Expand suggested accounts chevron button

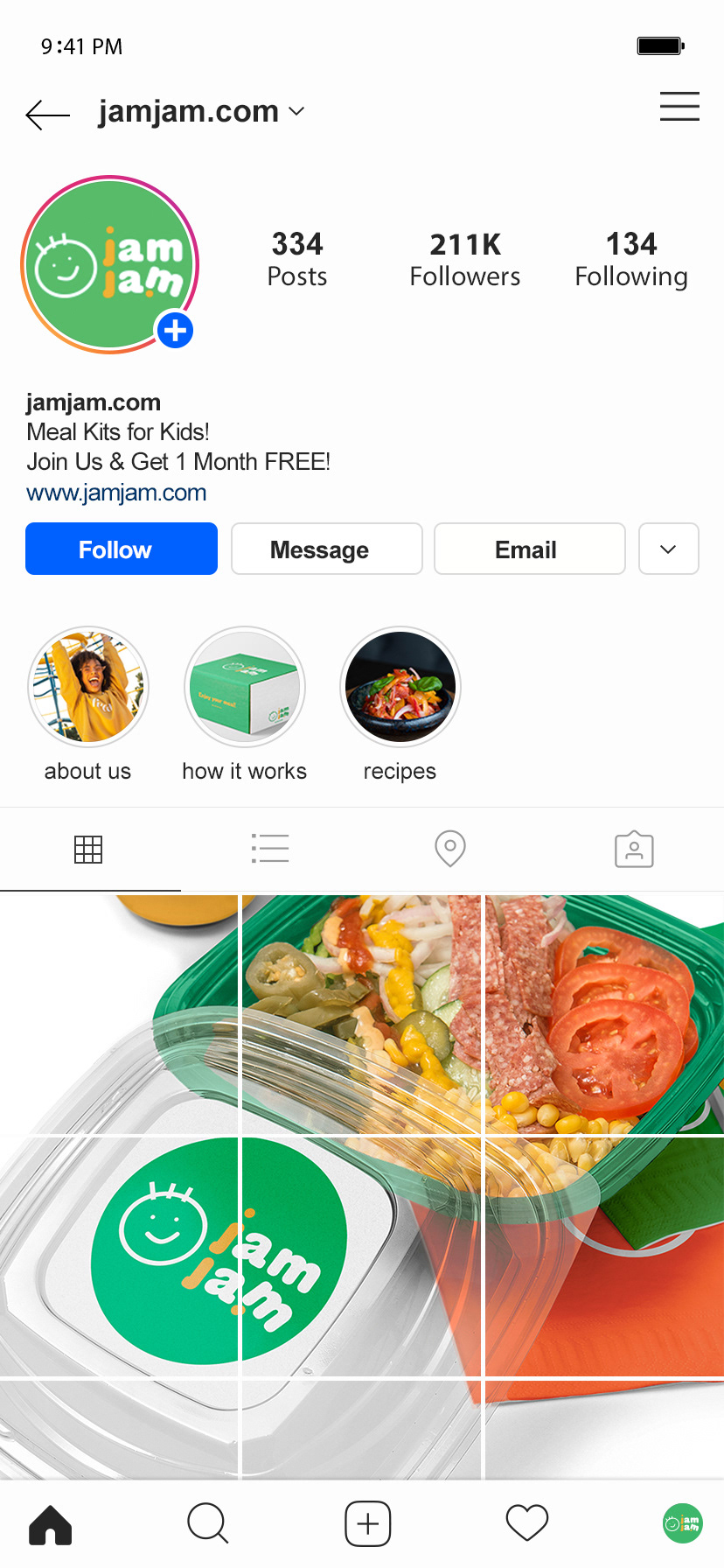pyautogui.click(x=668, y=549)
